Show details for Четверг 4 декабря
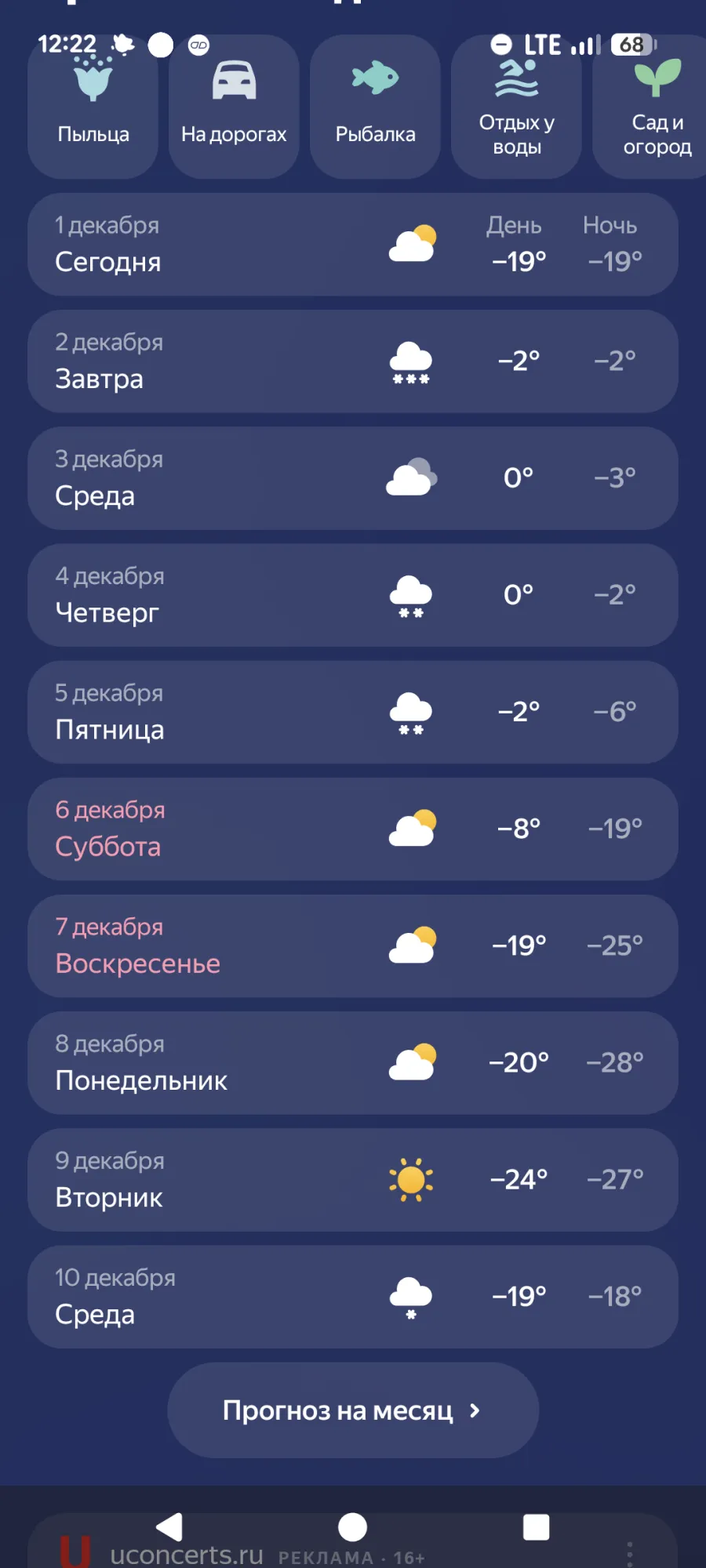This screenshot has height=1568, width=706. pyautogui.click(x=353, y=595)
